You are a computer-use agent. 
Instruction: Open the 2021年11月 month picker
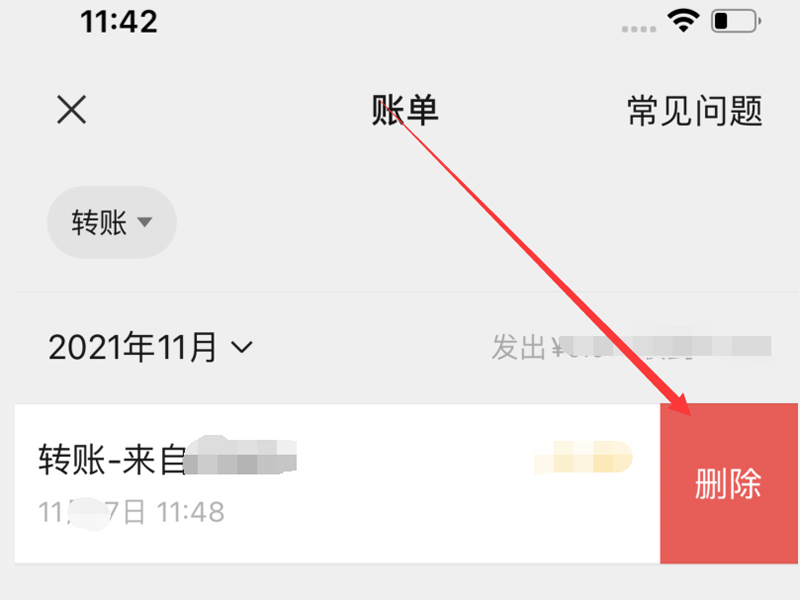(150, 348)
